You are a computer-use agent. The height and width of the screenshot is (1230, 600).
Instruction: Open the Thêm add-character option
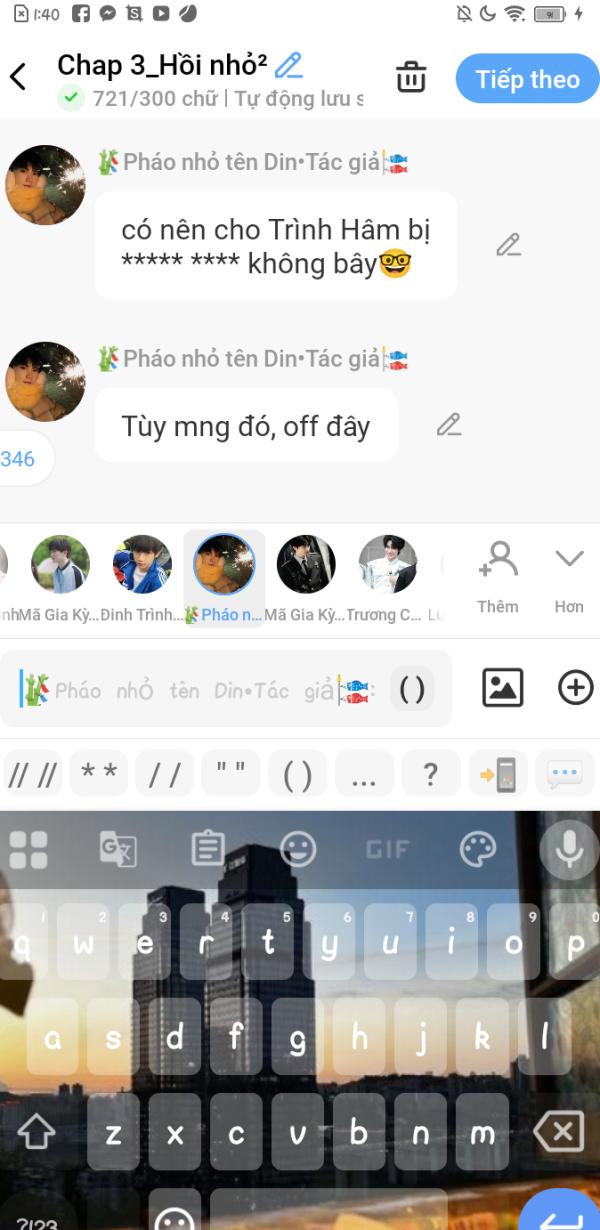(x=498, y=577)
